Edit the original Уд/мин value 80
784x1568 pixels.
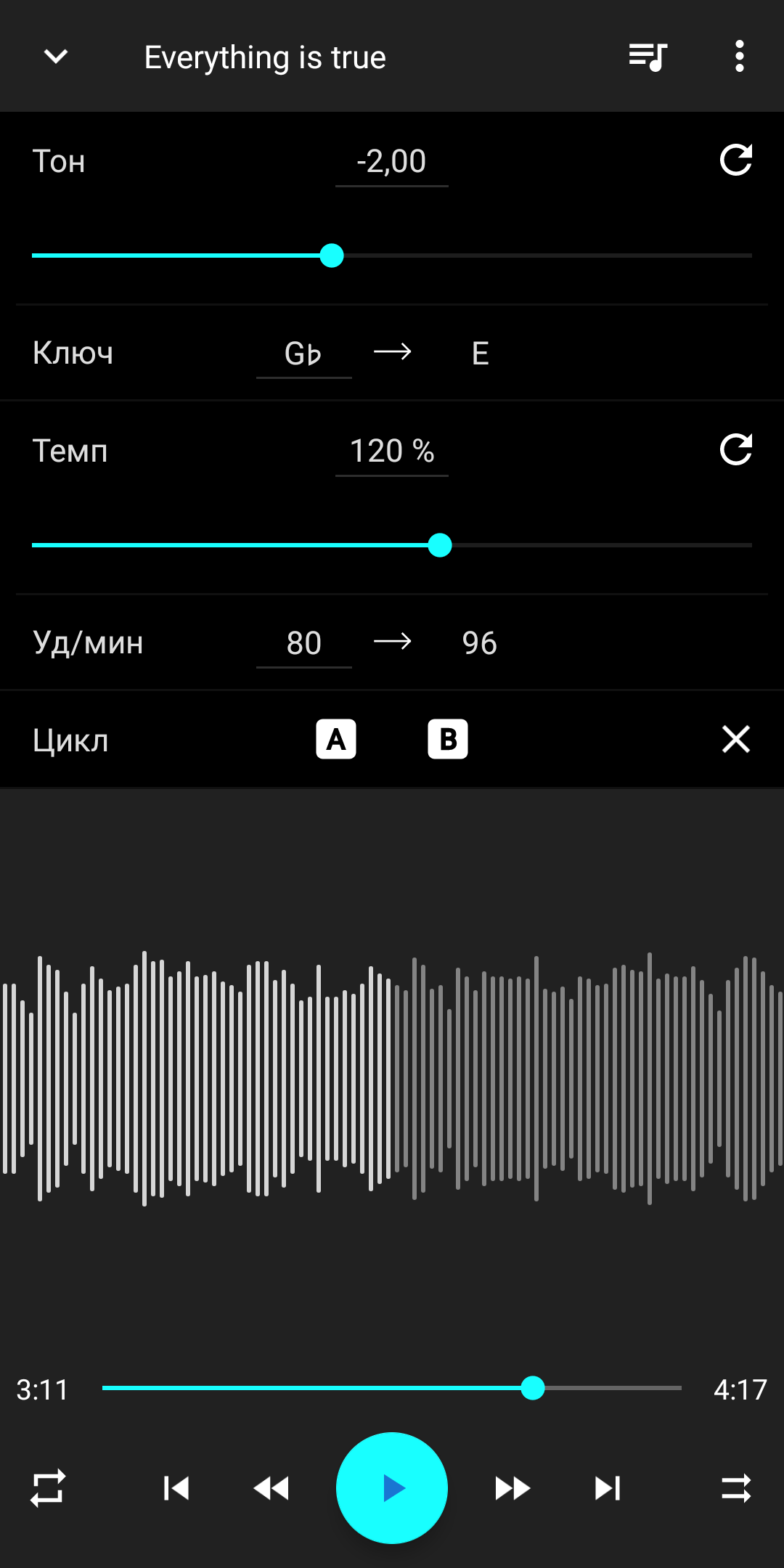point(303,644)
